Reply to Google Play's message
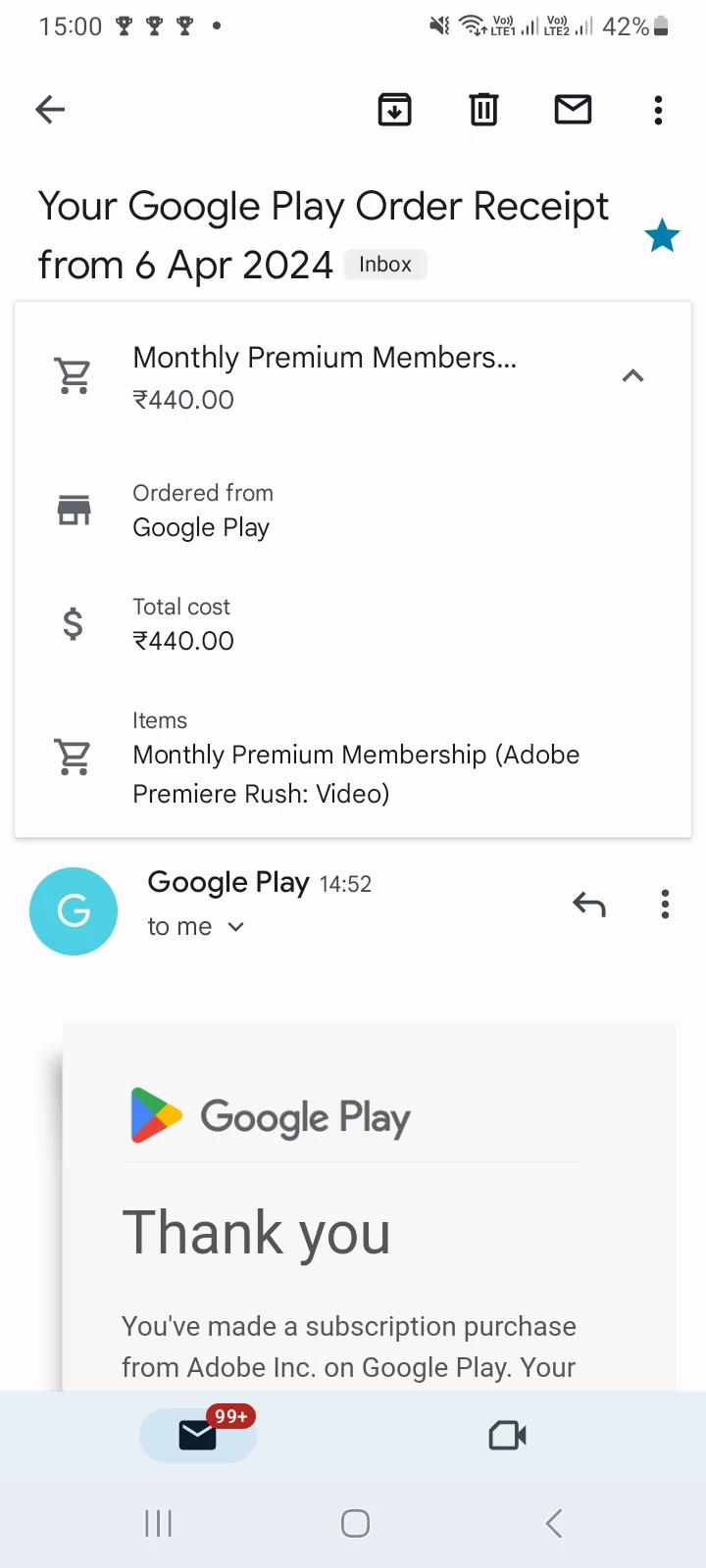The image size is (706, 1568). [x=589, y=905]
